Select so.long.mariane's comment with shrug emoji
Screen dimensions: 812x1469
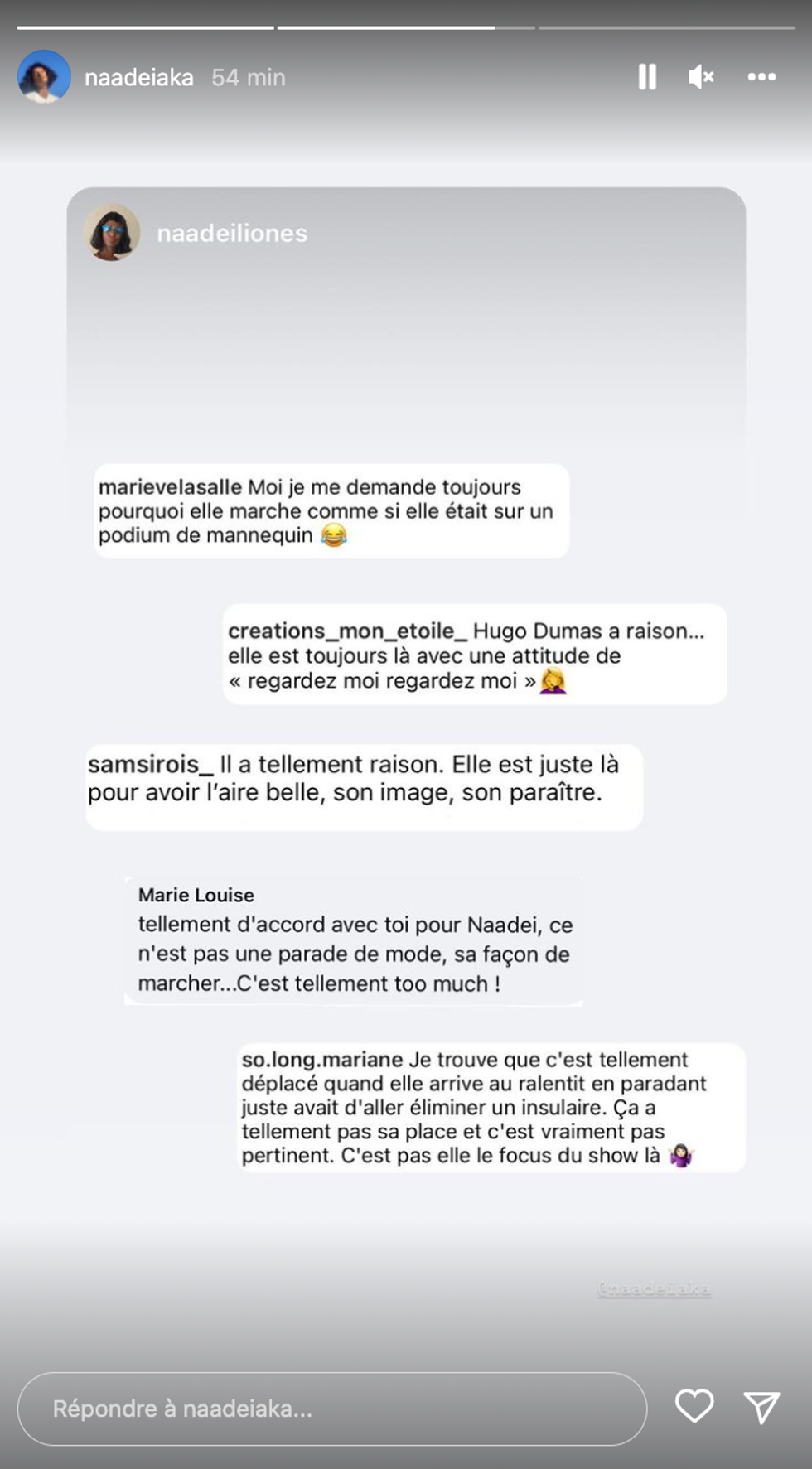489,1106
